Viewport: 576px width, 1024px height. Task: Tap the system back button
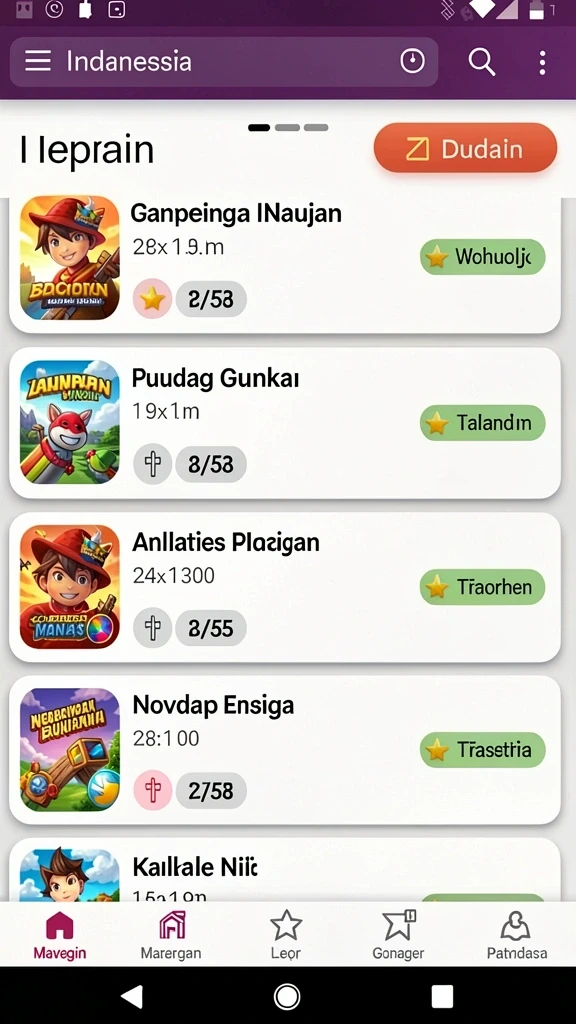[x=133, y=997]
